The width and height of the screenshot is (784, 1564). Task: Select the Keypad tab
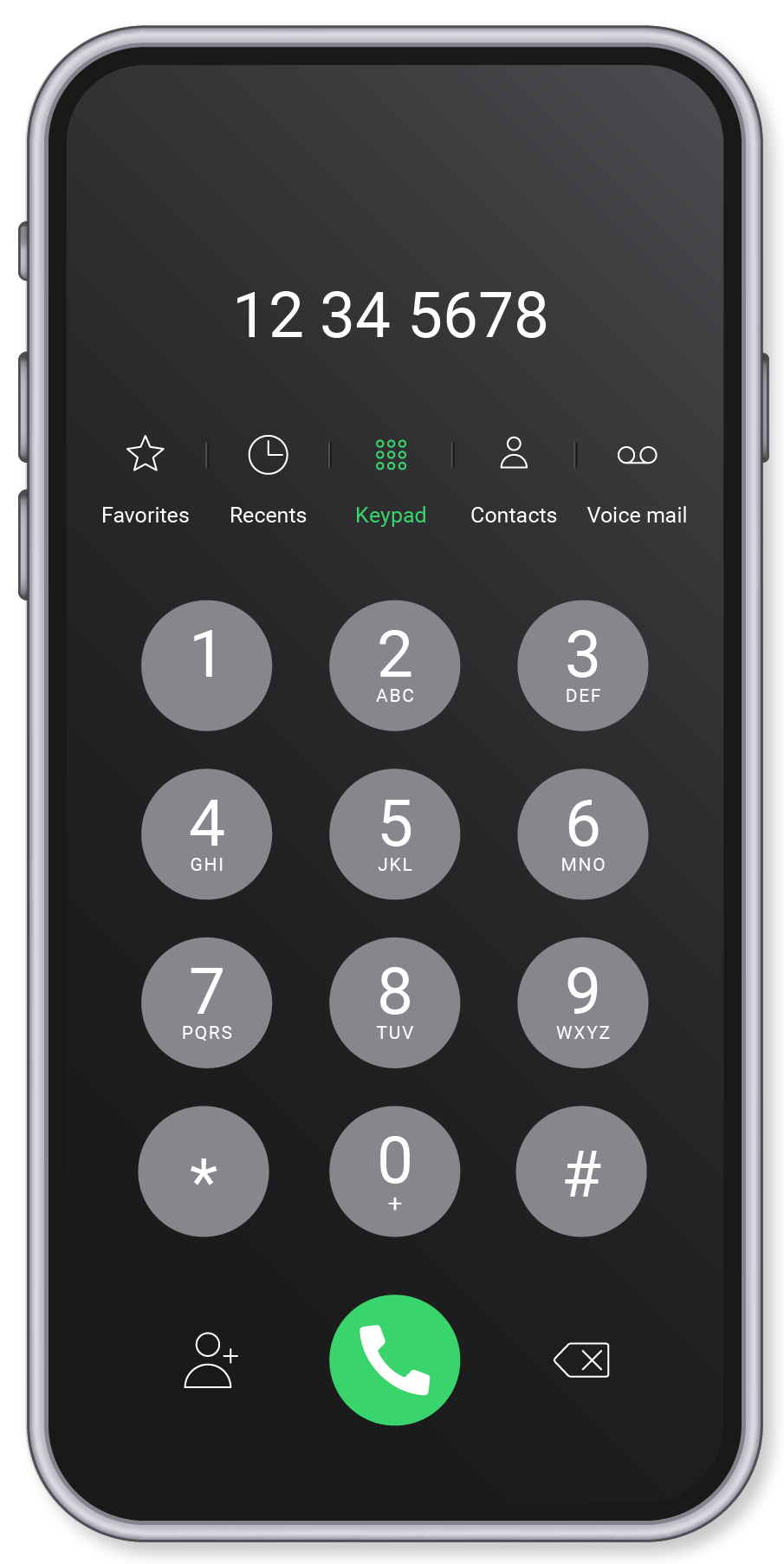(391, 478)
